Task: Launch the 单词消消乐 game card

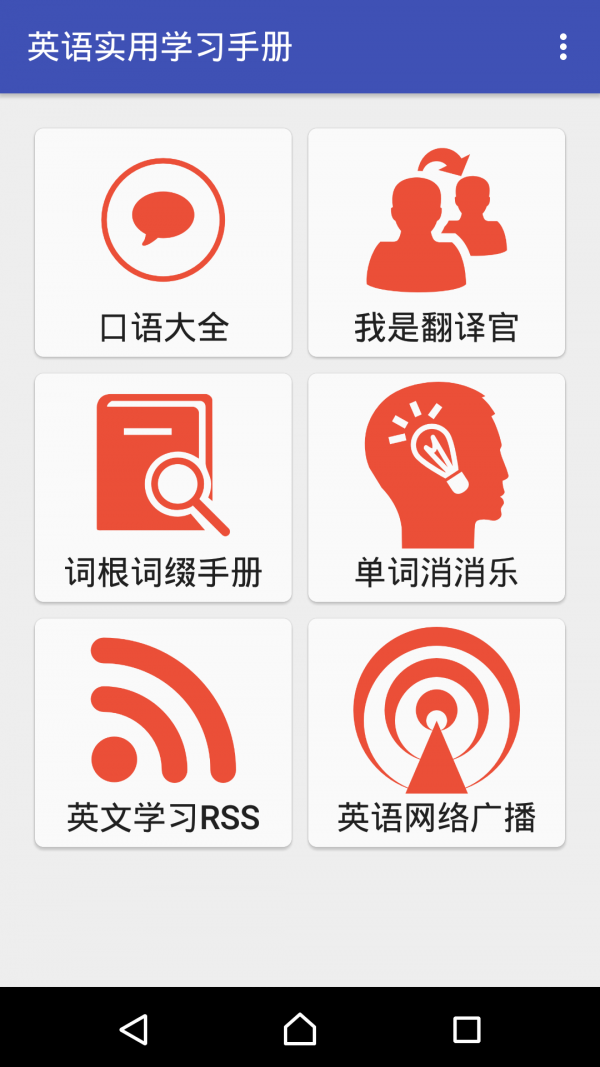Action: pos(436,488)
